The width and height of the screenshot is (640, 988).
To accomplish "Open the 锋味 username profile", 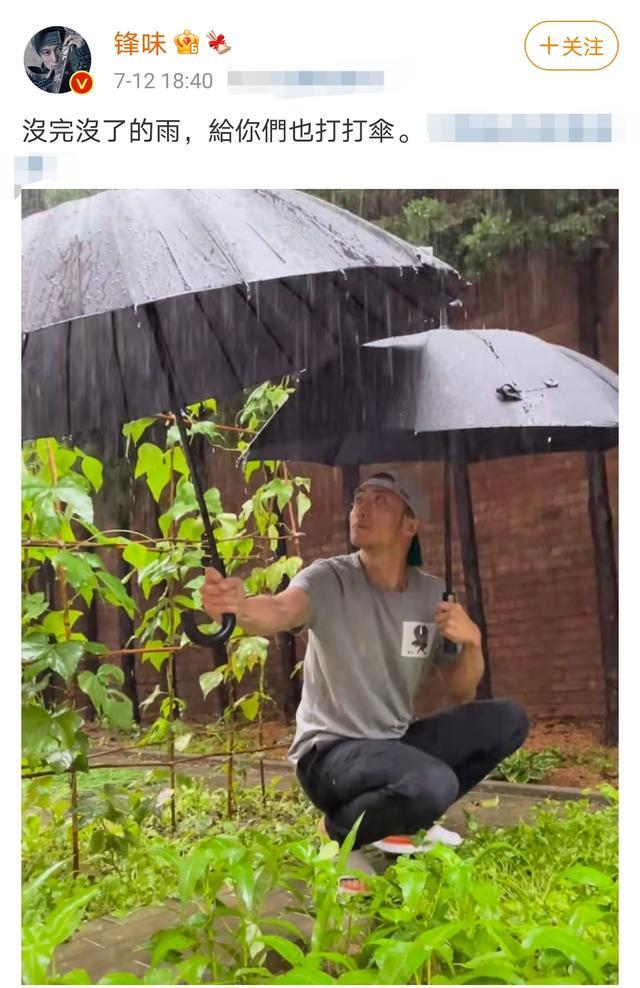I will coord(139,43).
